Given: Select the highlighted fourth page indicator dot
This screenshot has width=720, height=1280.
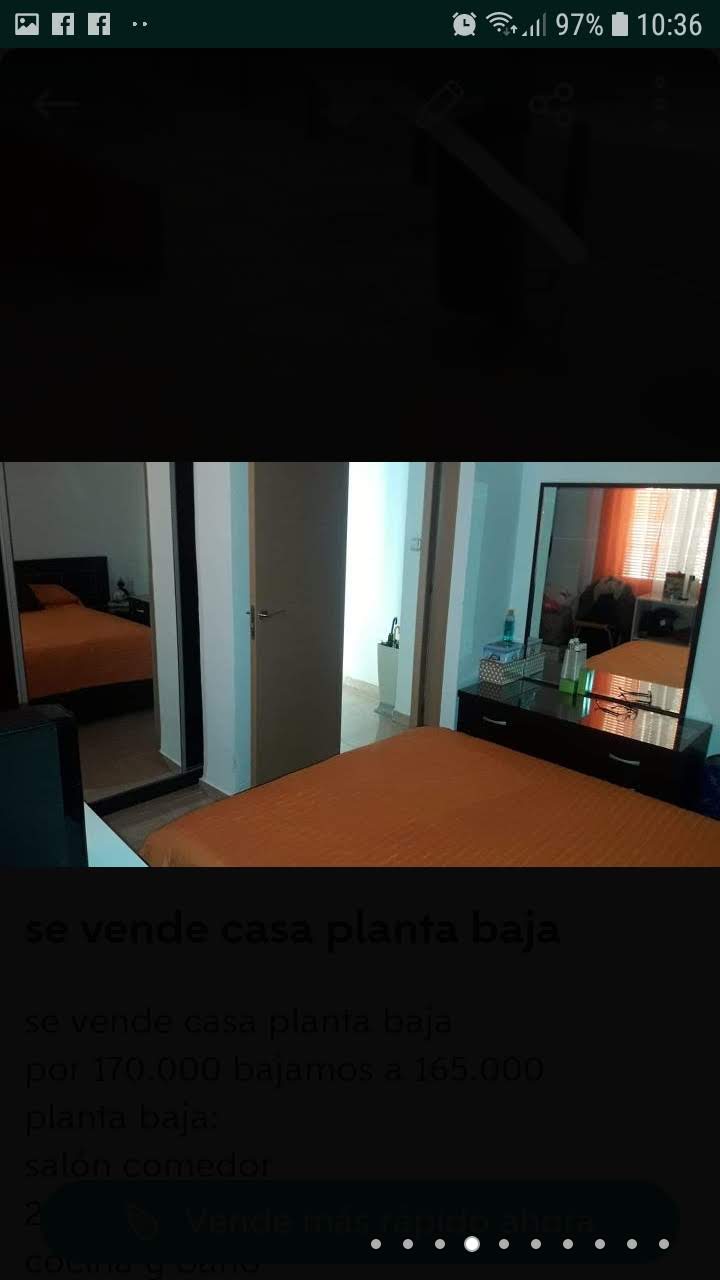Looking at the screenshot, I should coord(472,1244).
